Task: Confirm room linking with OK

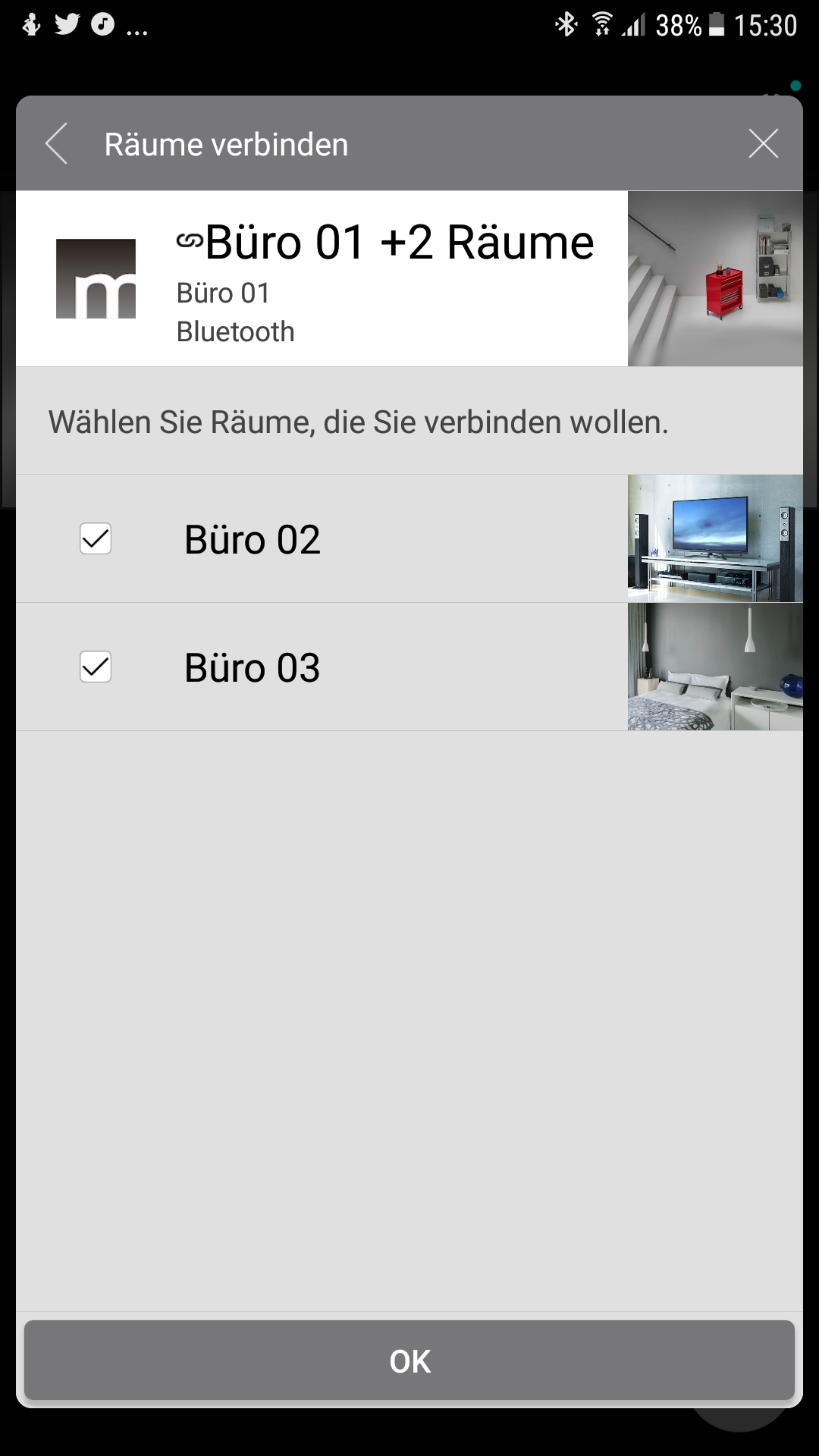Action: tap(409, 1361)
